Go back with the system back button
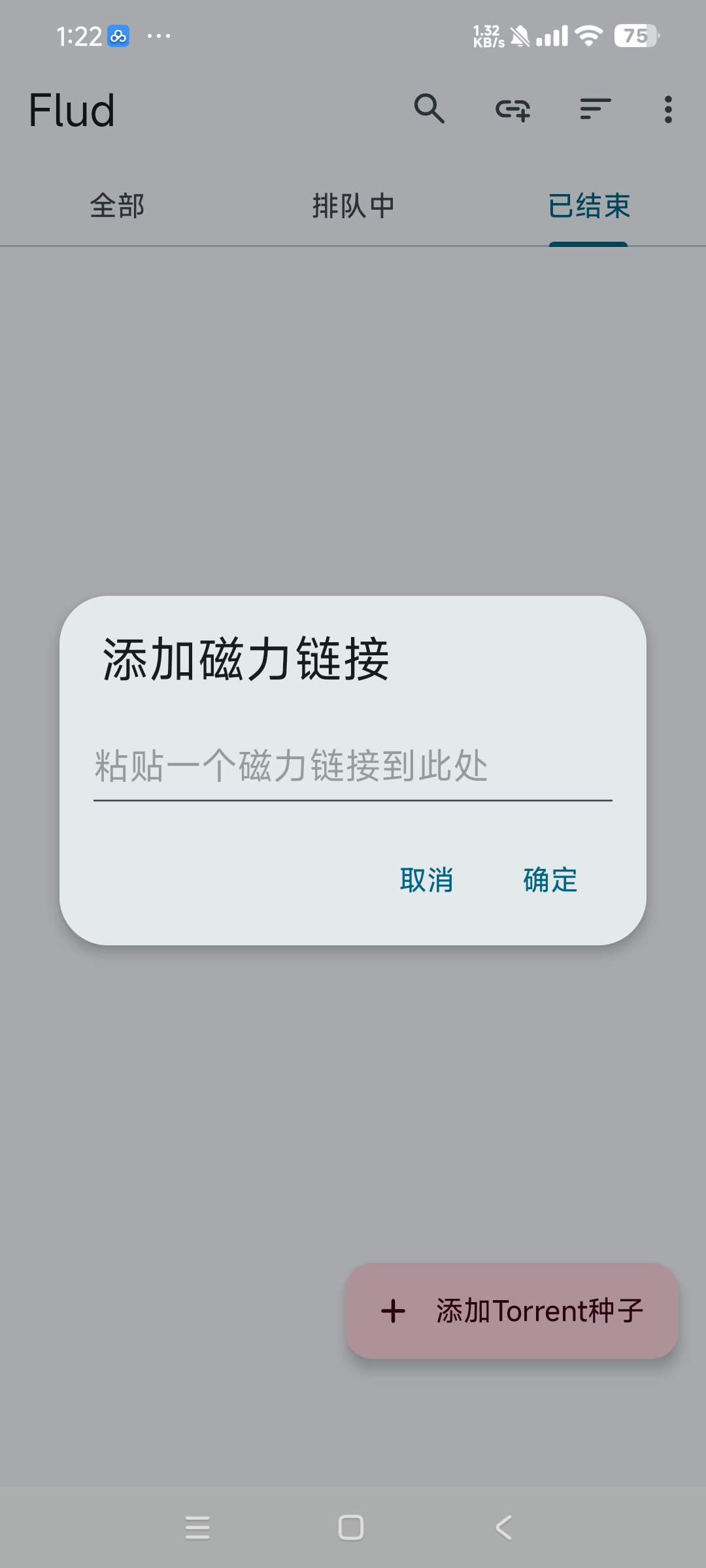The height and width of the screenshot is (1568, 706). 504,1527
